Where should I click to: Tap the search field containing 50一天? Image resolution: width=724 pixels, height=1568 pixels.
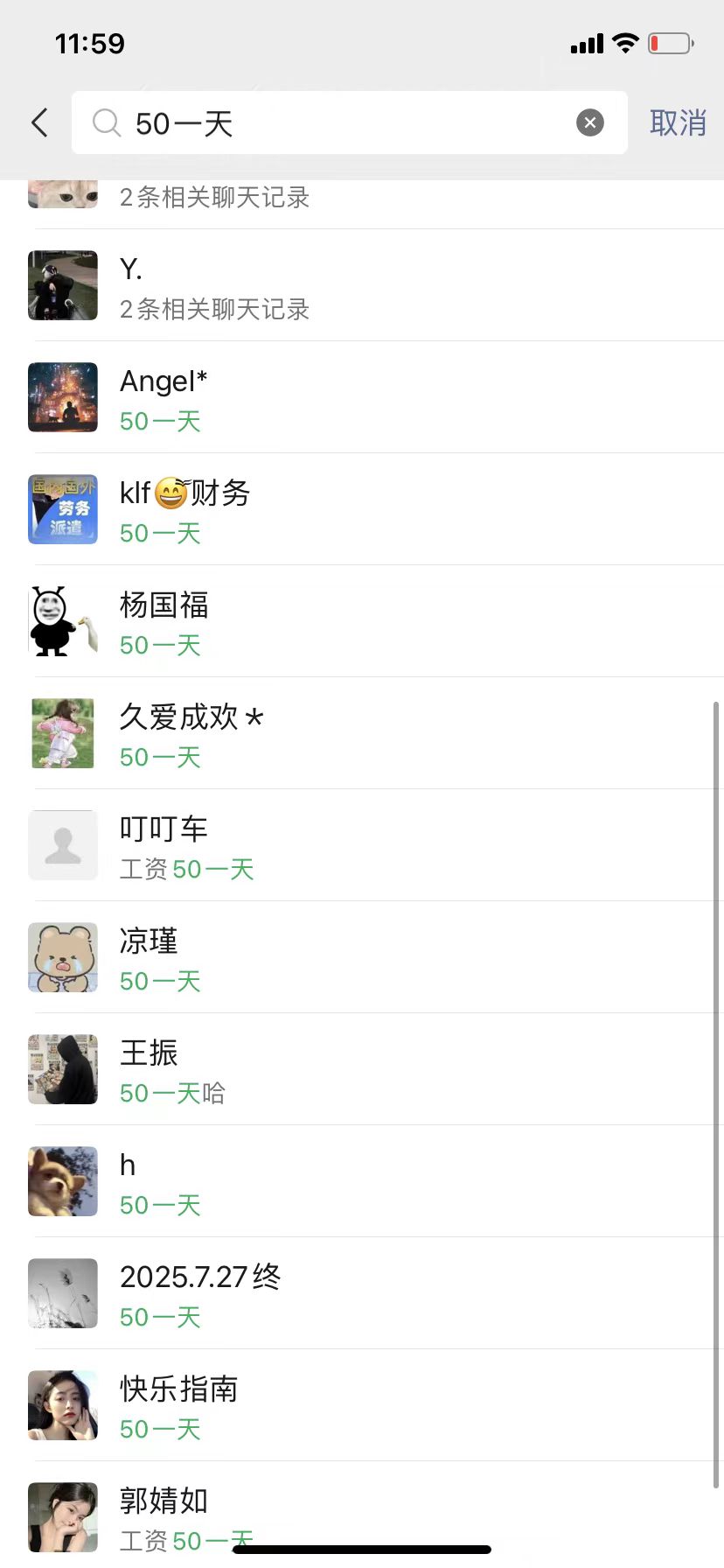[350, 122]
